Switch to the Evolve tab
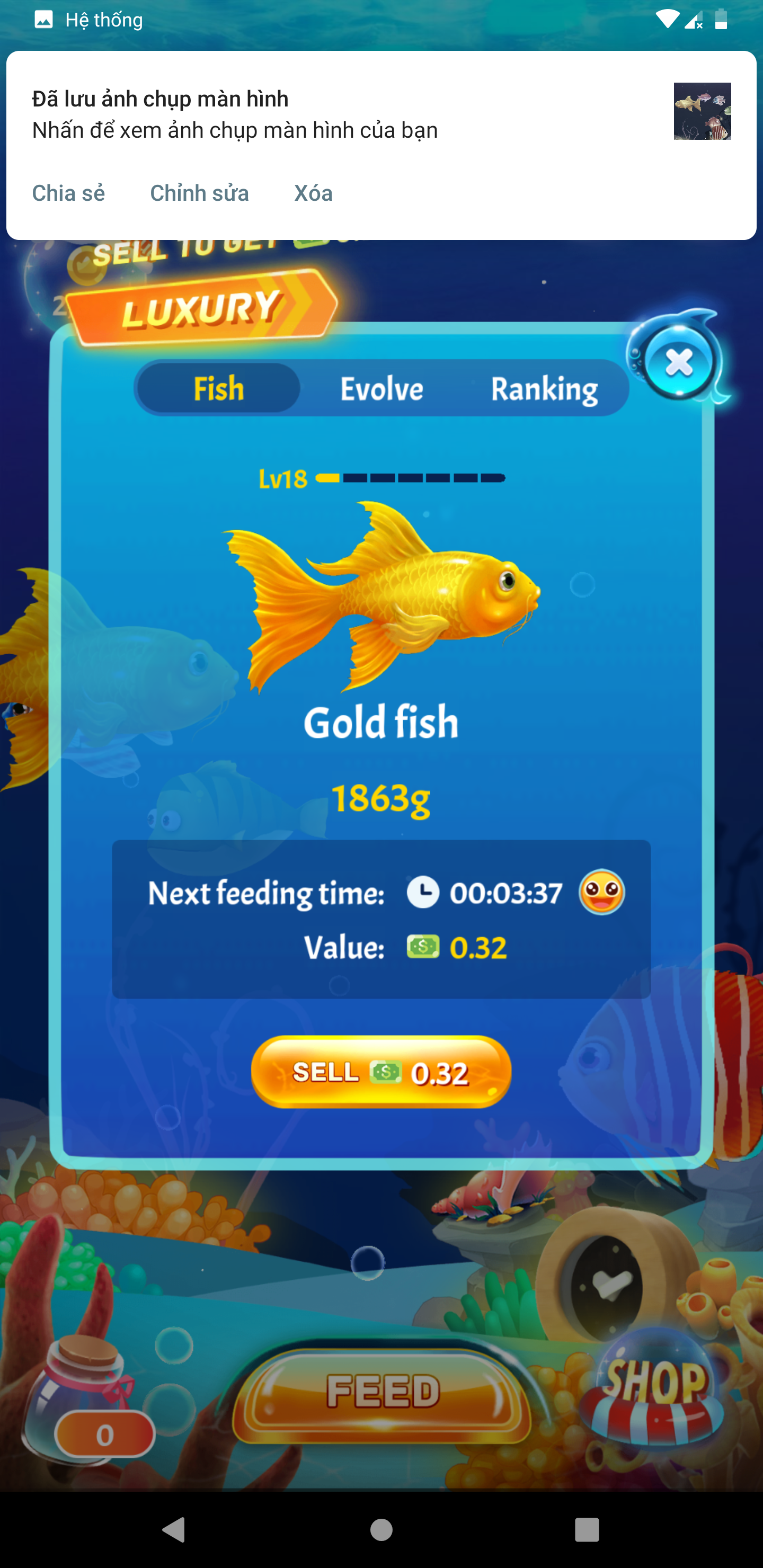 381,388
